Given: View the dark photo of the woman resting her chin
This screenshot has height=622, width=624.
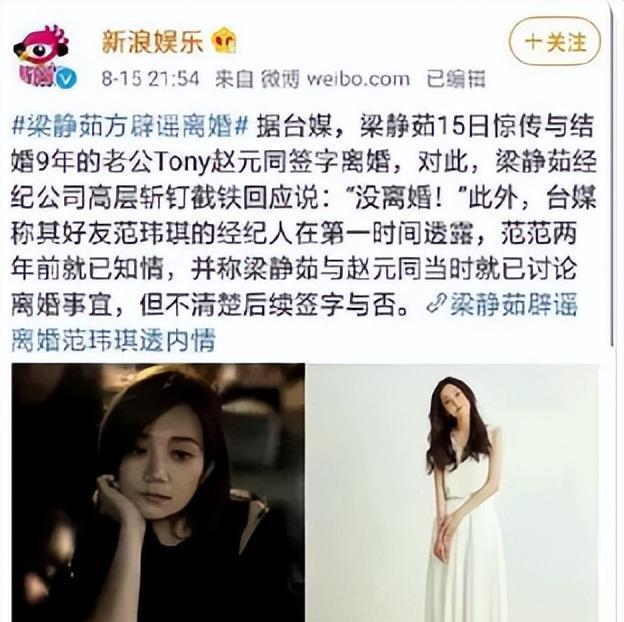Looking at the screenshot, I should click(158, 492).
